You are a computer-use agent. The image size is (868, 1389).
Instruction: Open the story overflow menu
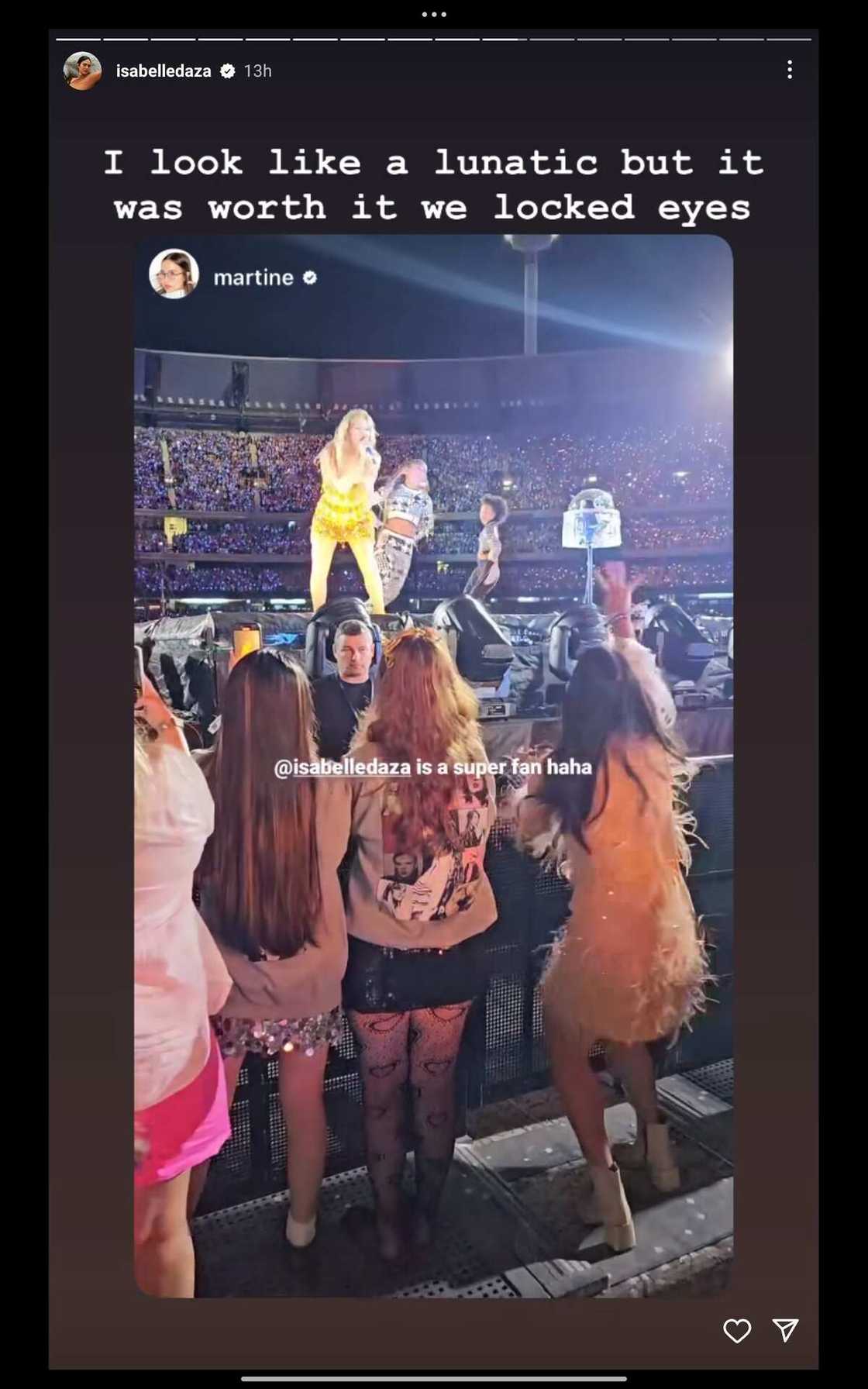point(789,70)
